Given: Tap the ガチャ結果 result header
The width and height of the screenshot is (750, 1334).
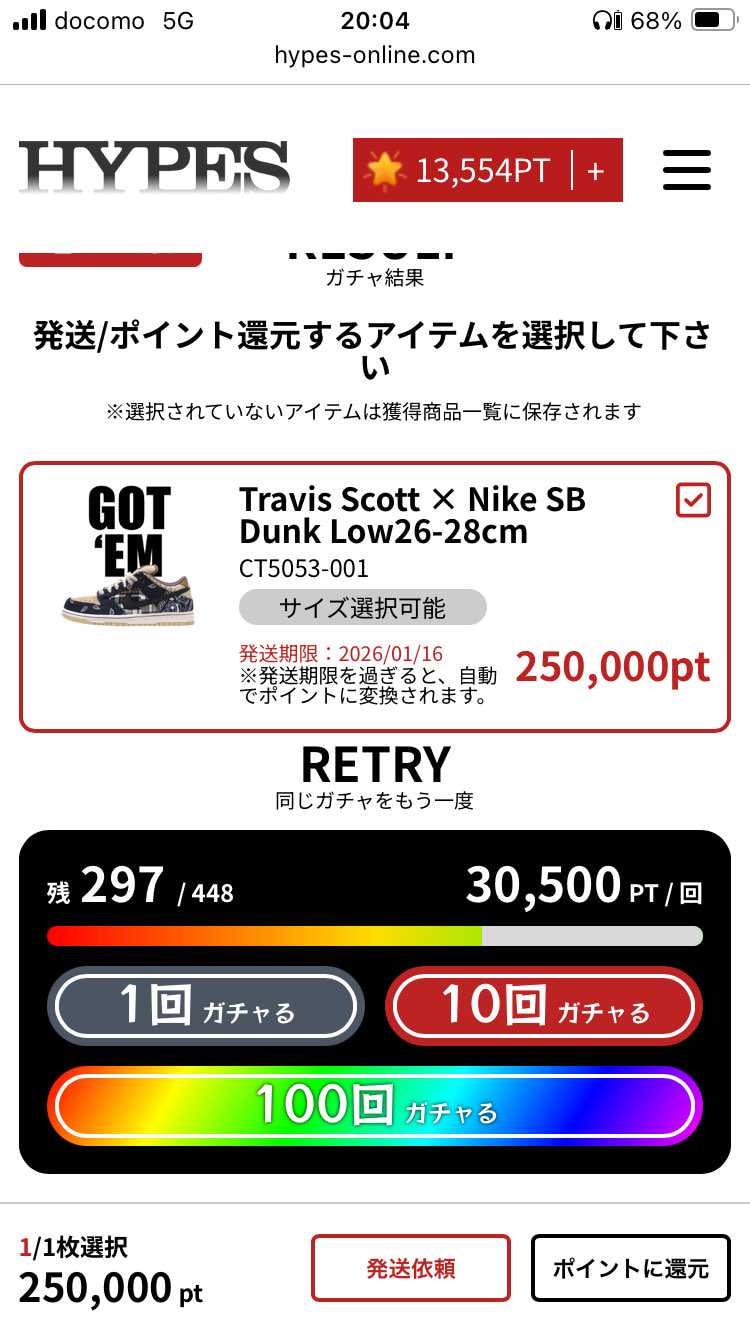Looking at the screenshot, I should coord(374,278).
